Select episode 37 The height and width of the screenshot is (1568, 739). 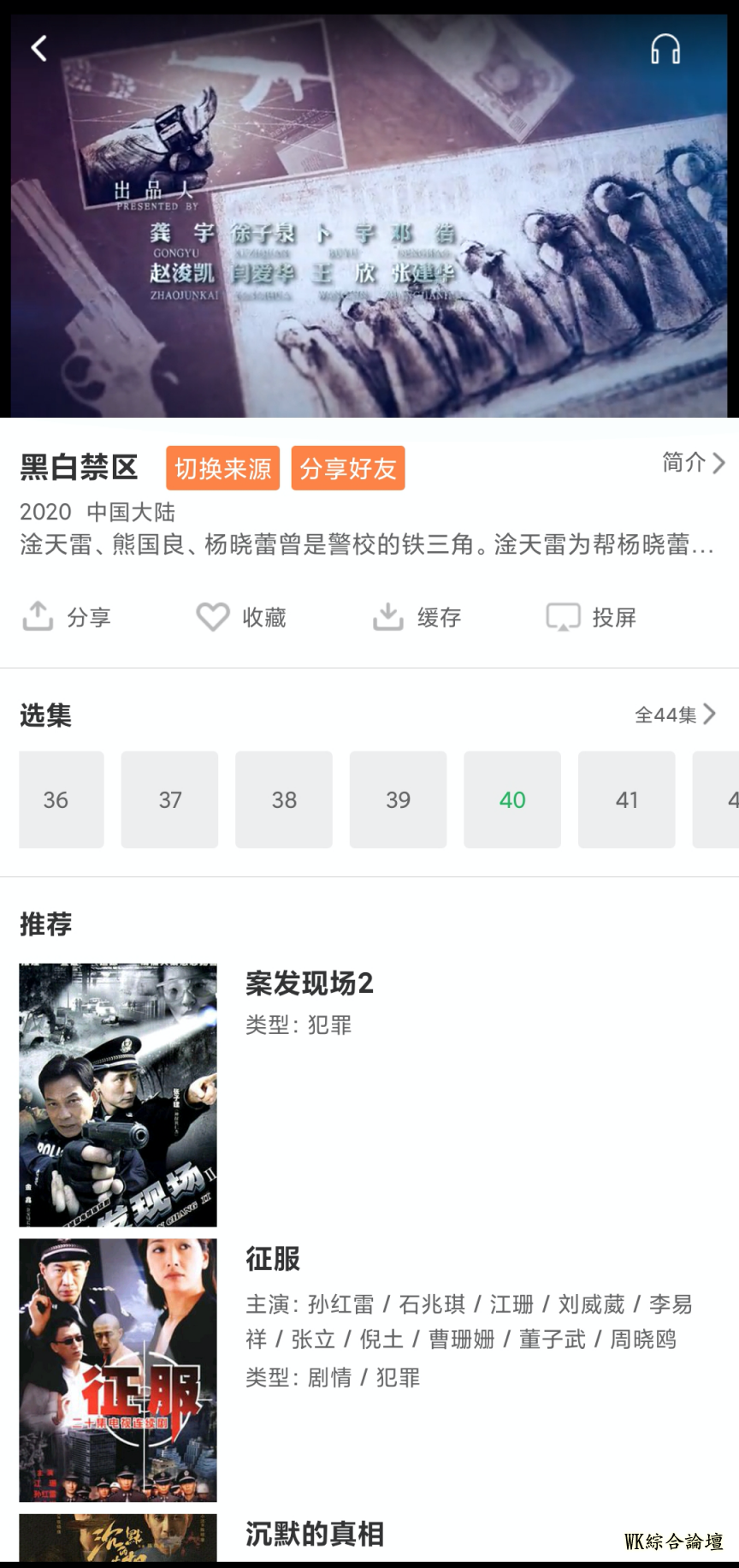click(169, 799)
